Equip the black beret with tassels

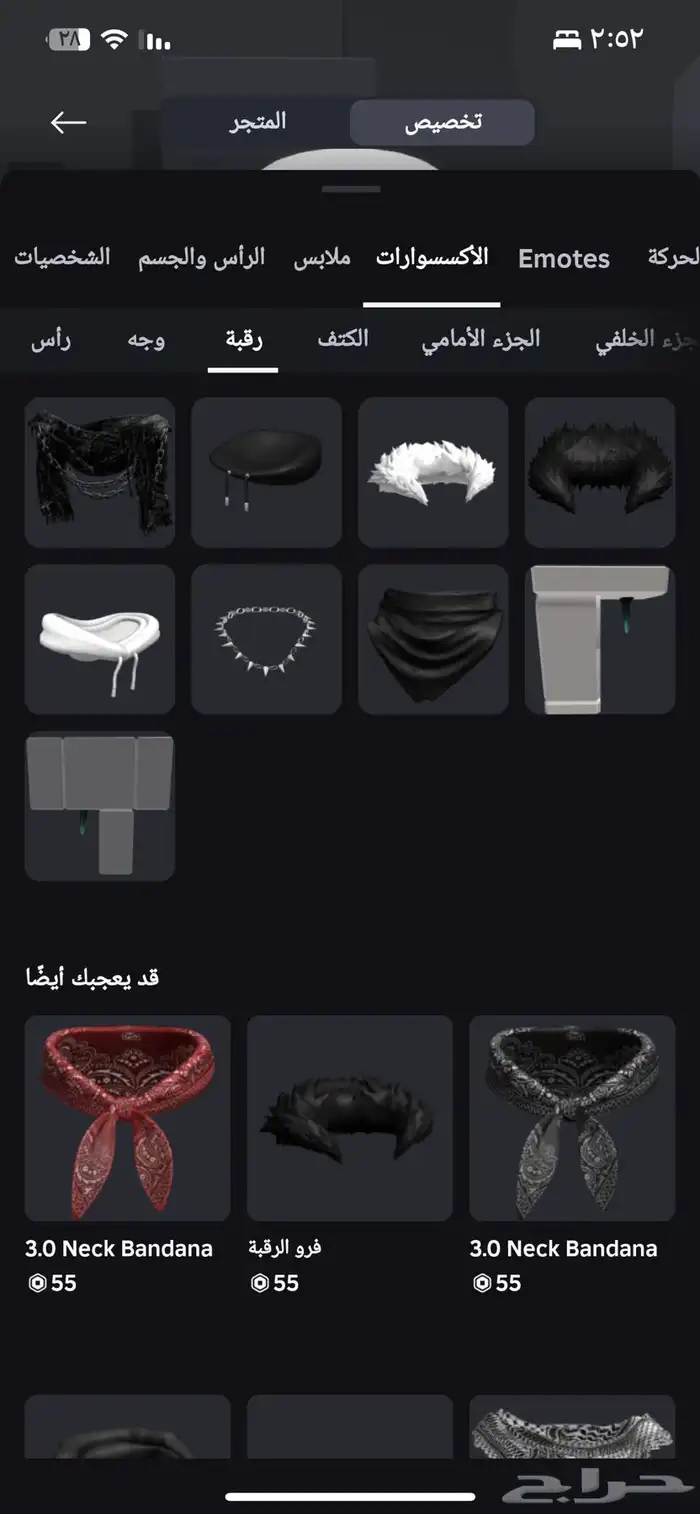[266, 472]
